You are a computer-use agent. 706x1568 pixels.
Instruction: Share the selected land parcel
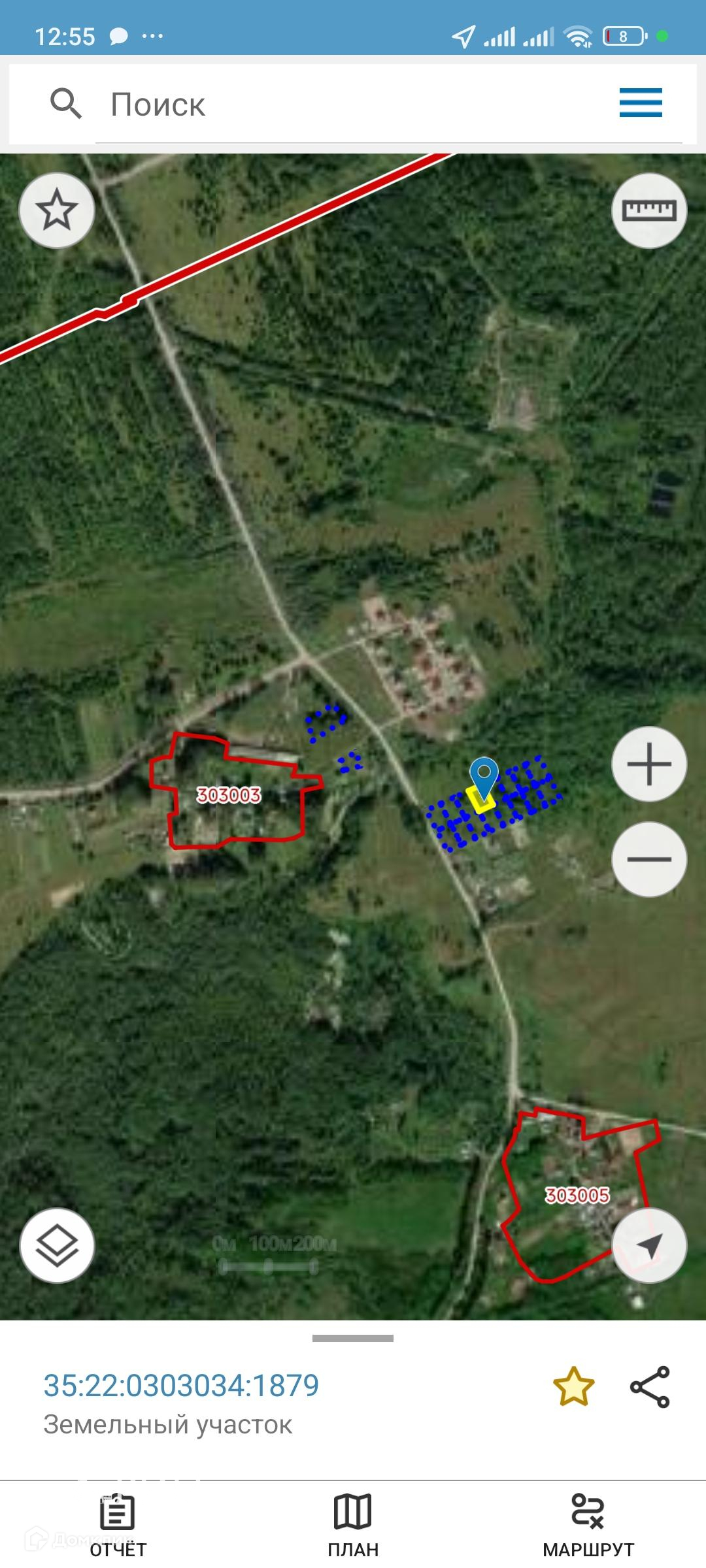(650, 1387)
